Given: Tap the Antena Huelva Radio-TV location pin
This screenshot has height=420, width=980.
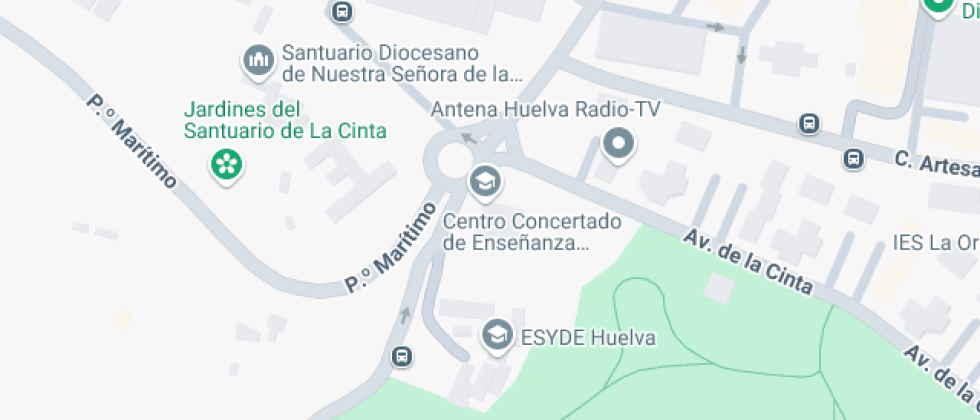Looking at the screenshot, I should [619, 146].
